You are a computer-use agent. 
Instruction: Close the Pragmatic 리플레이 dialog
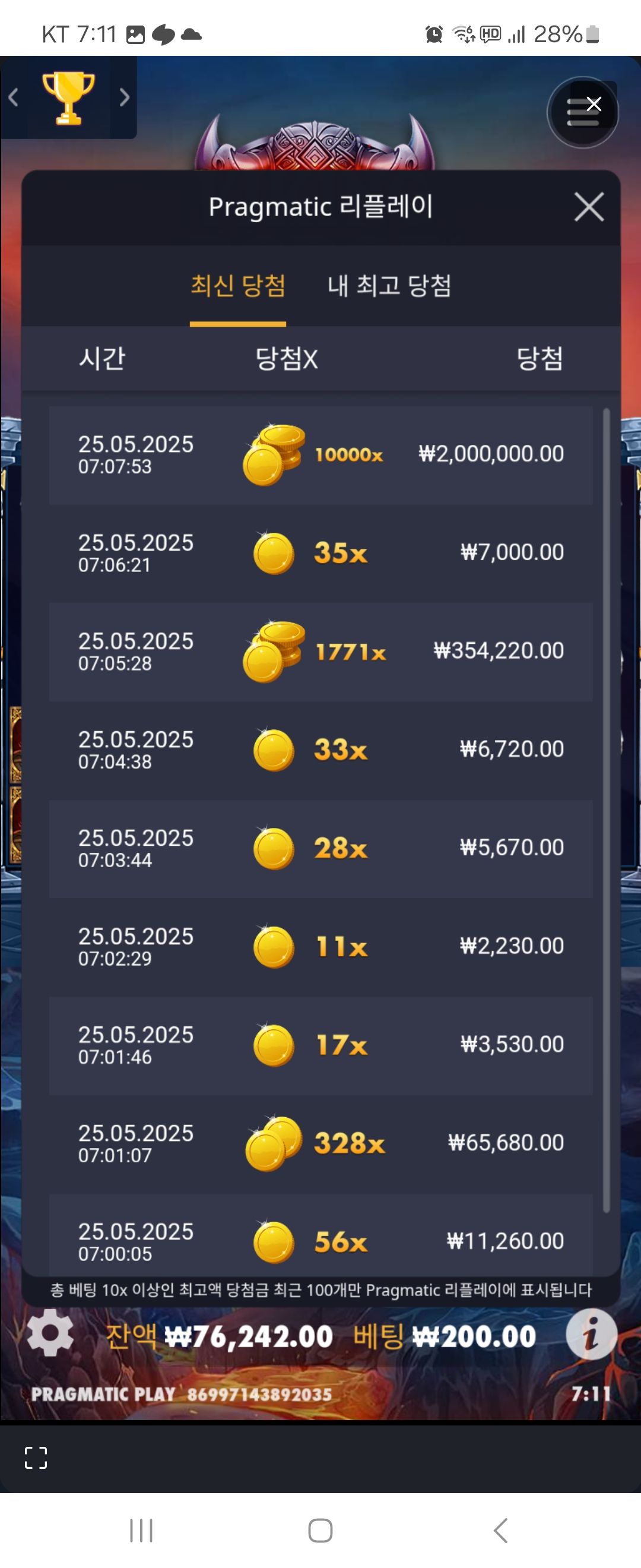click(589, 207)
